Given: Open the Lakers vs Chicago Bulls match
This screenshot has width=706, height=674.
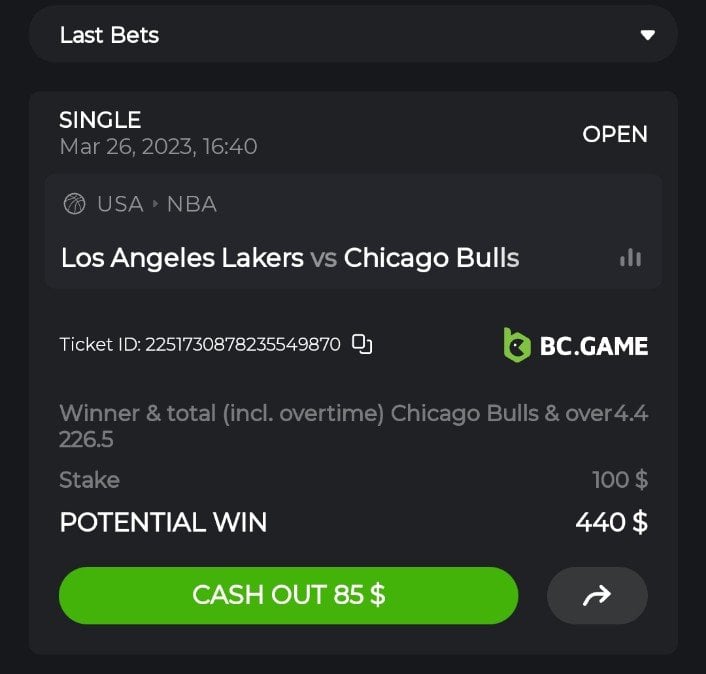Looking at the screenshot, I should 290,258.
